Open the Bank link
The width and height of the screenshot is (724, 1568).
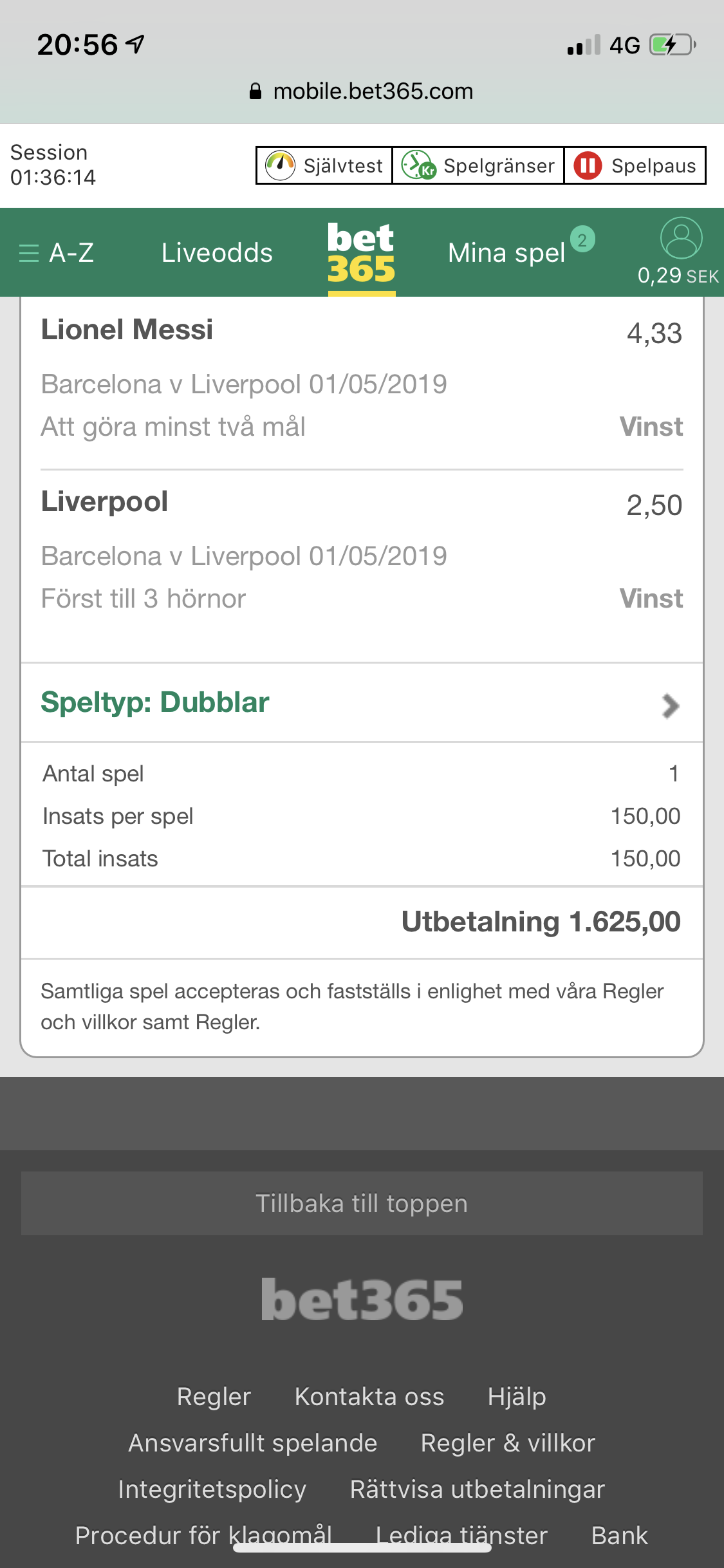pos(620,1536)
